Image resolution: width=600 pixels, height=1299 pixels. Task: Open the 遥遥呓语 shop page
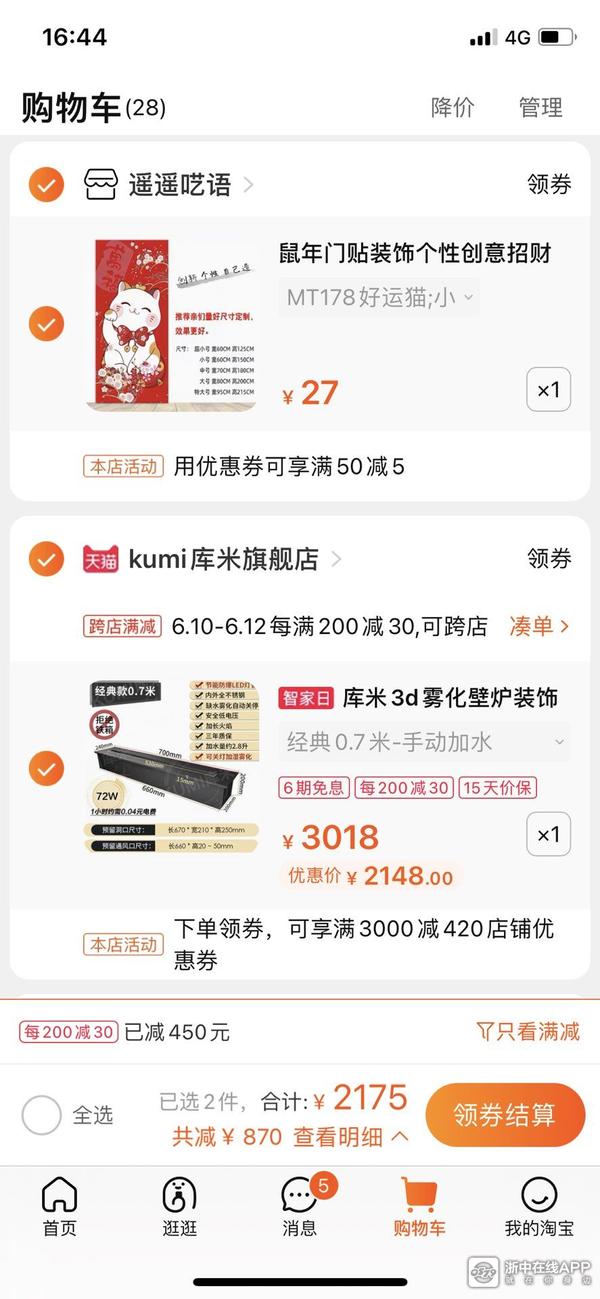[180, 185]
